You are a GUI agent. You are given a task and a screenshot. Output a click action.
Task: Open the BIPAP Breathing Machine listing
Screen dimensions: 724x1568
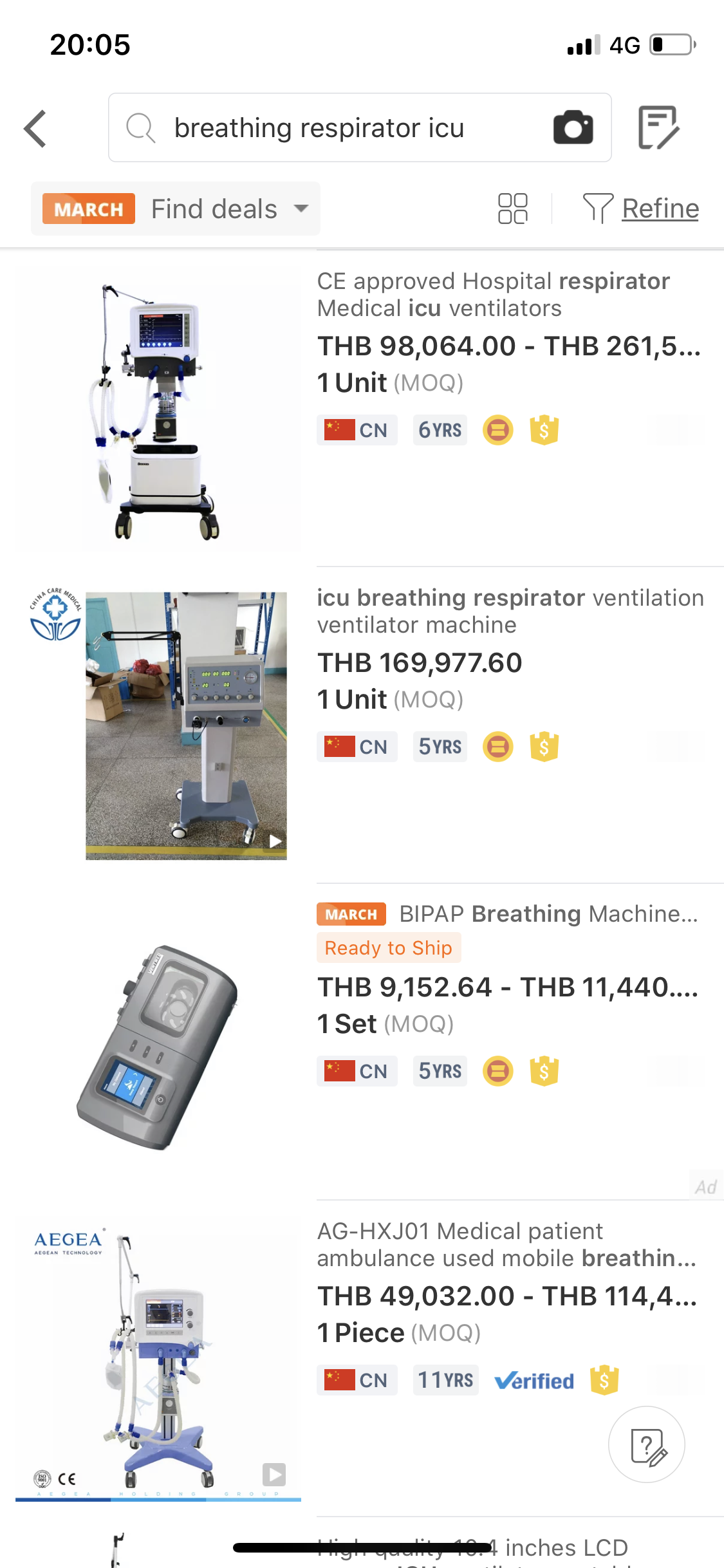click(548, 914)
